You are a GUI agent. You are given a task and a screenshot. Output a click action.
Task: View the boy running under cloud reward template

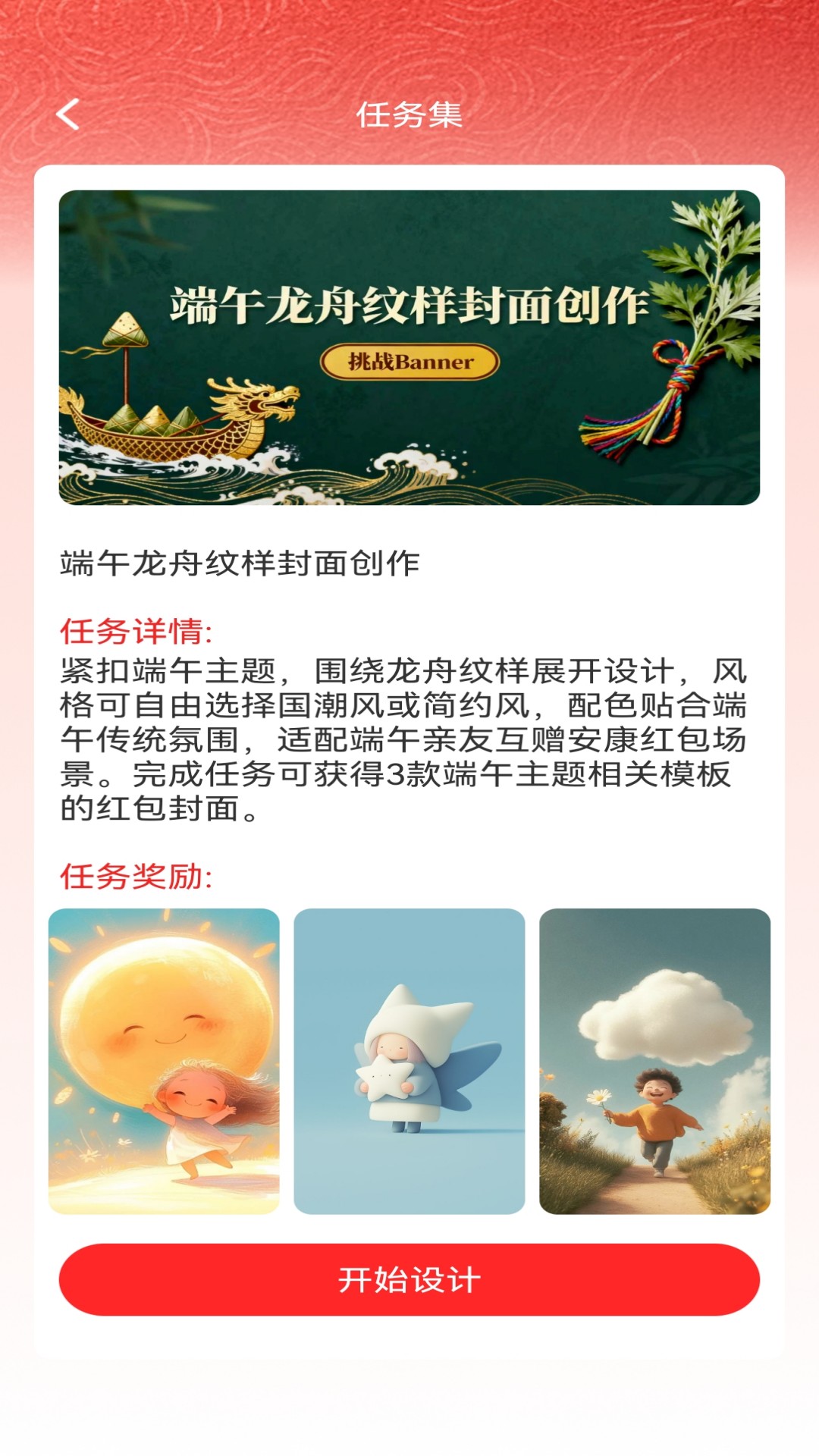click(654, 1061)
